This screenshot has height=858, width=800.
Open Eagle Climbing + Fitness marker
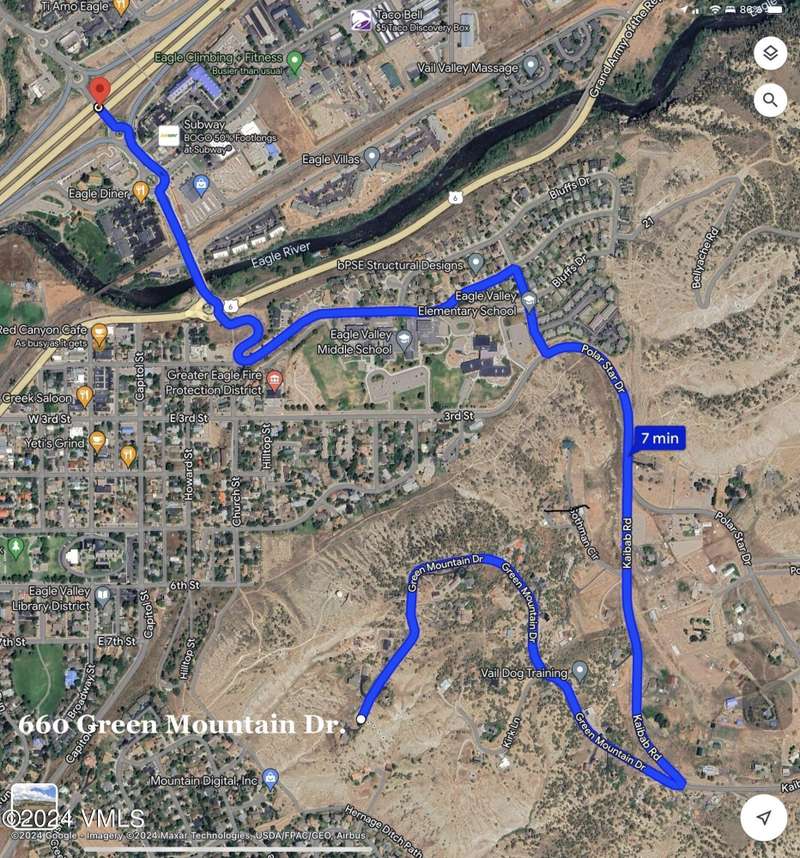295,62
